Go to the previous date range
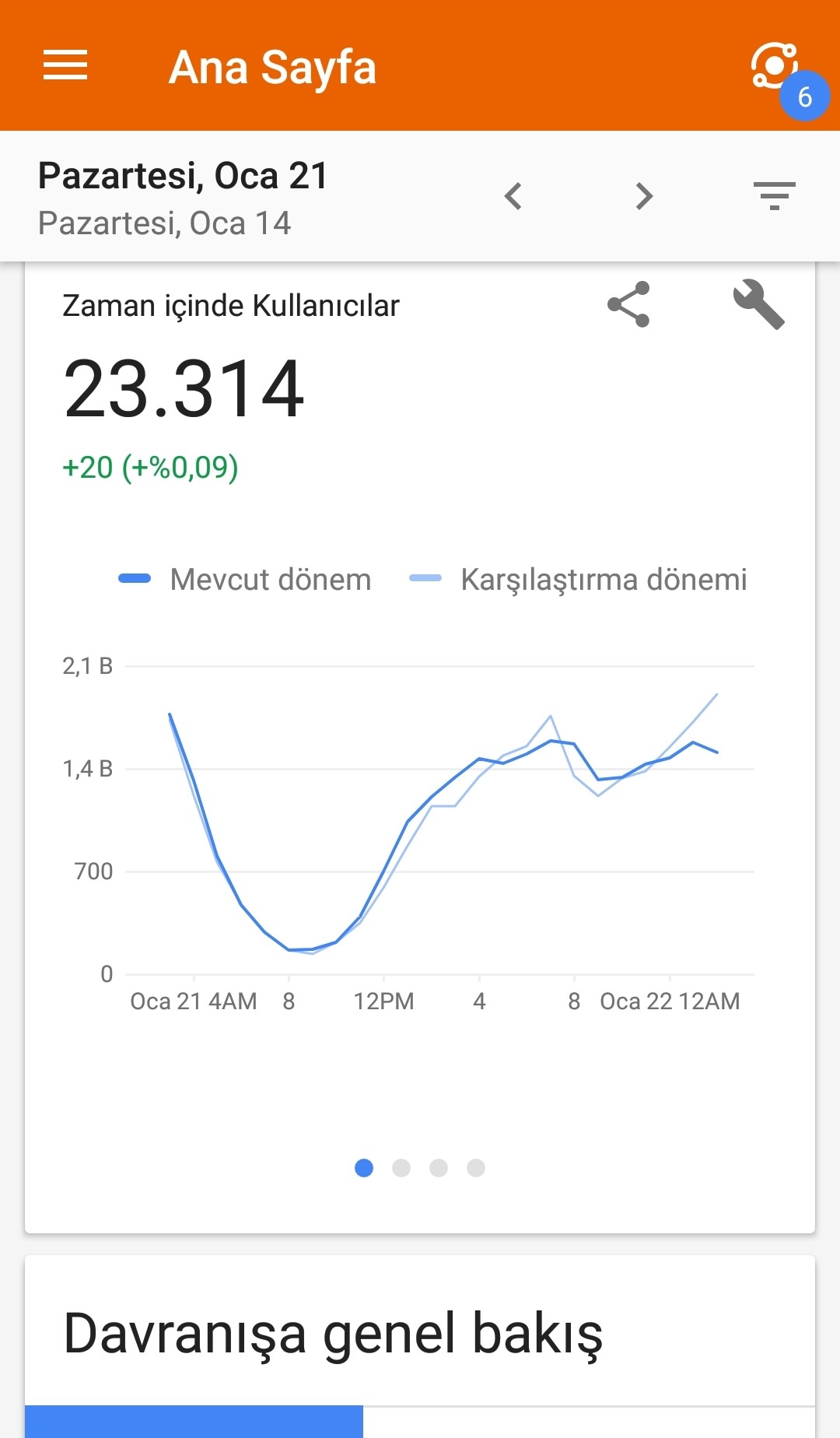The height and width of the screenshot is (1438, 840). 513,196
